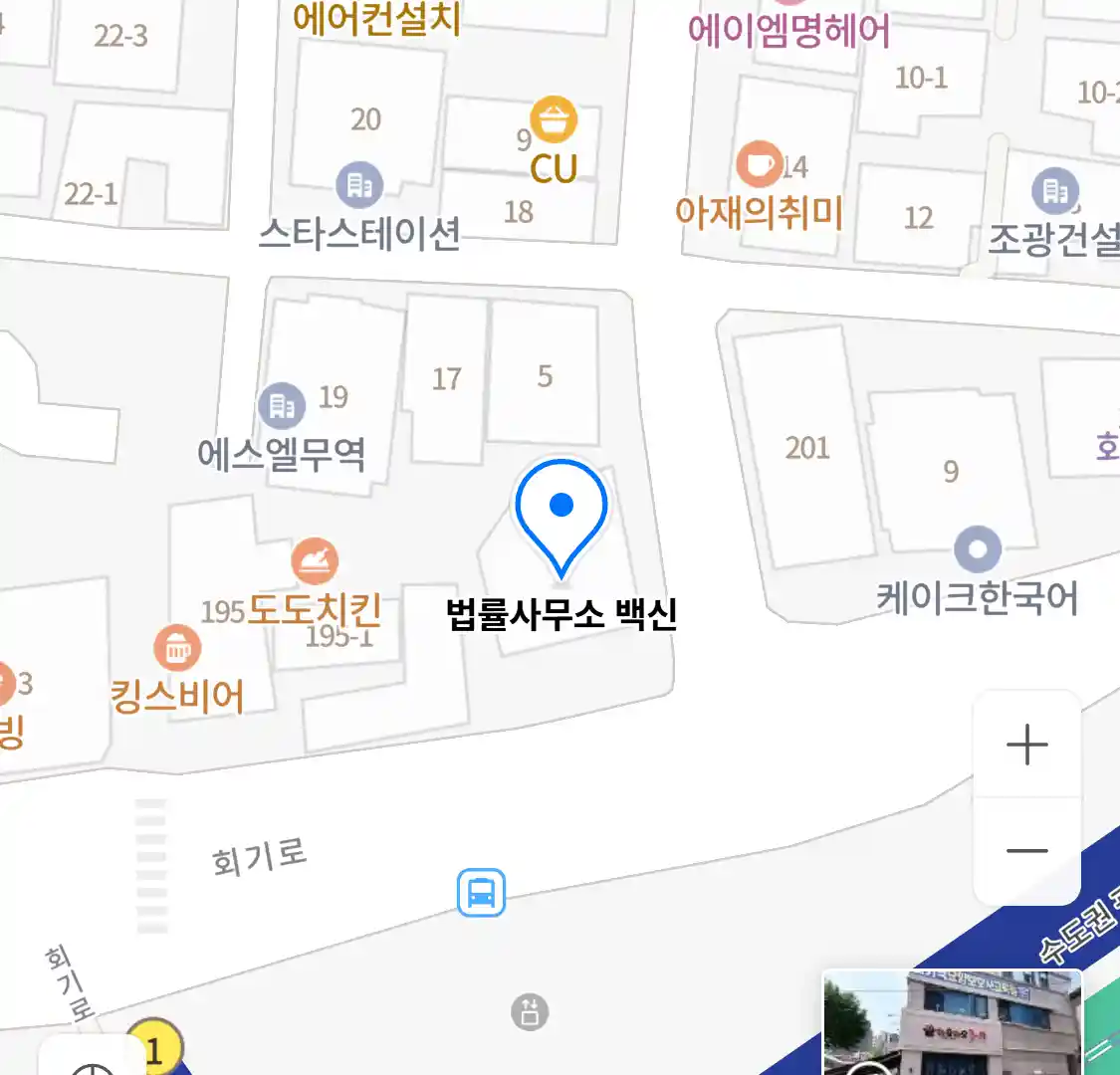Tap the 킹스비어 pub marker

point(177,649)
